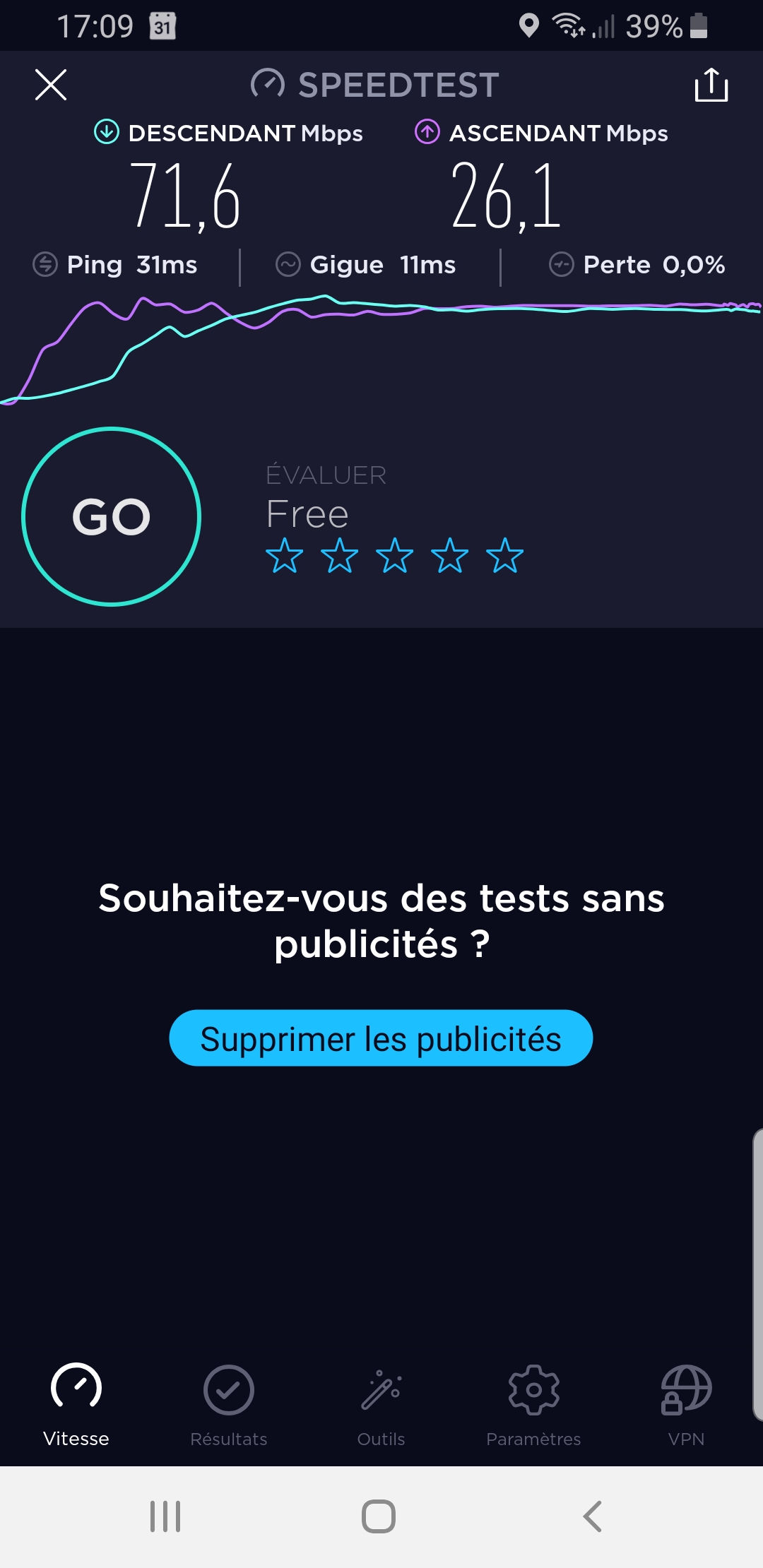Share the speed test result
Viewport: 763px width, 1568px height.
point(711,85)
